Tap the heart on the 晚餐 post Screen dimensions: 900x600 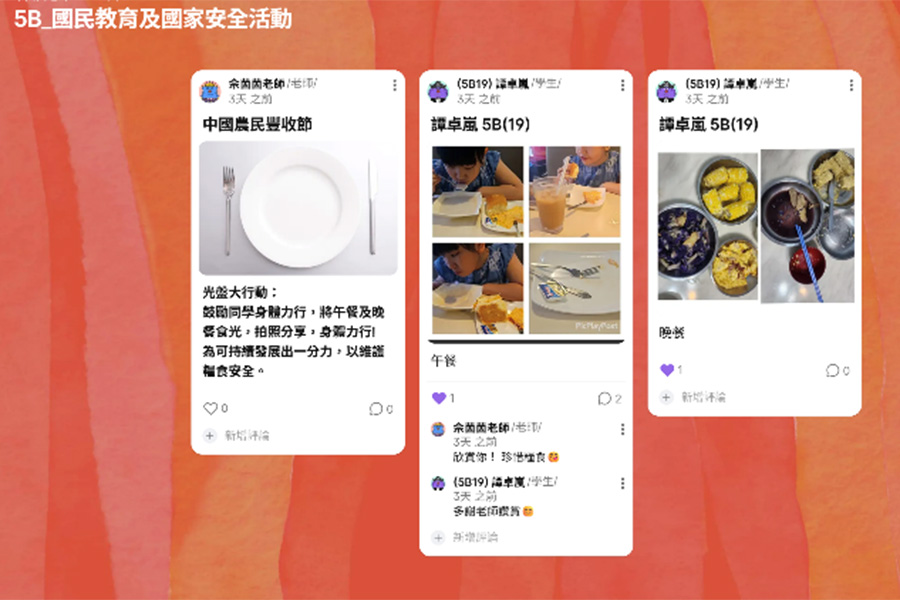[x=667, y=370]
